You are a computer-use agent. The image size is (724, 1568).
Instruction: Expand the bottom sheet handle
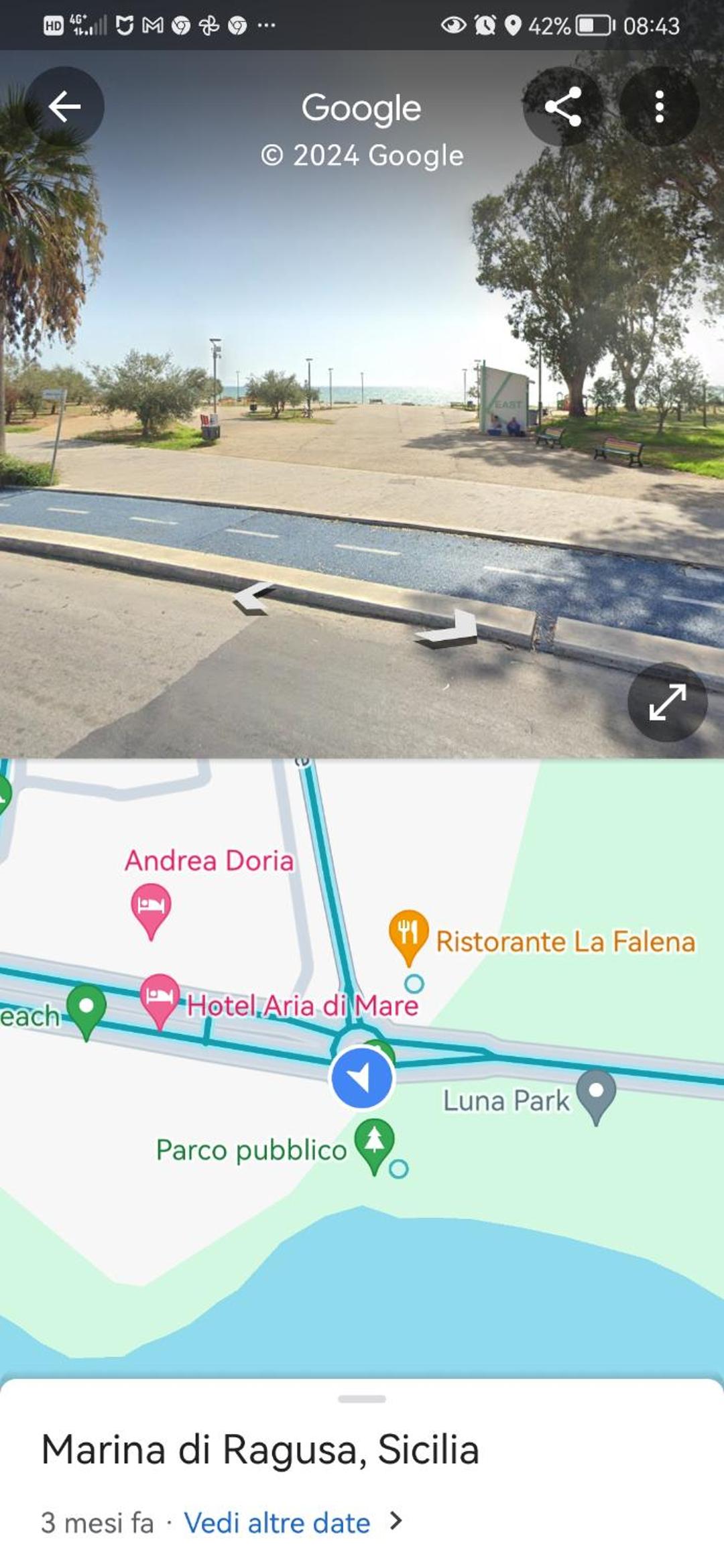(x=362, y=1398)
